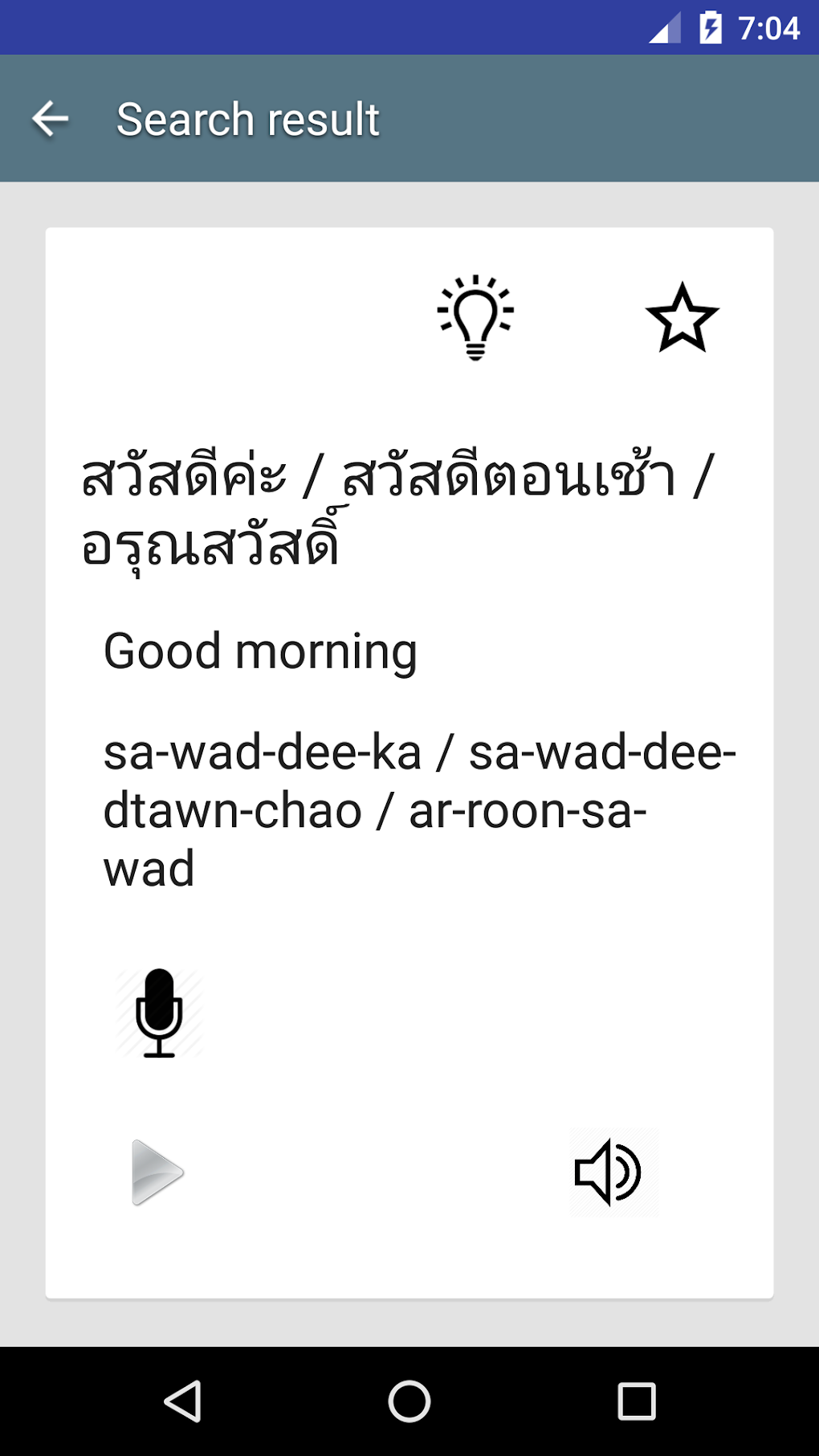
Task: Add phrase to favorites with star
Action: click(x=682, y=318)
